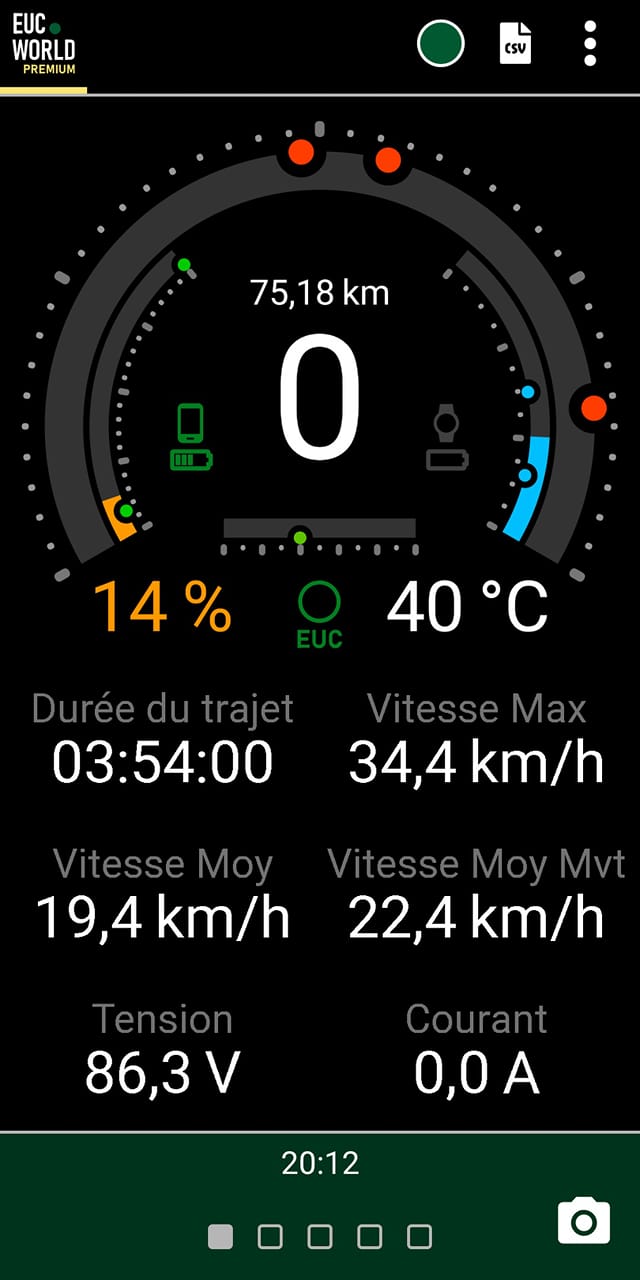Open the CSV log file icon
This screenshot has width=640, height=1280.
pyautogui.click(x=515, y=44)
